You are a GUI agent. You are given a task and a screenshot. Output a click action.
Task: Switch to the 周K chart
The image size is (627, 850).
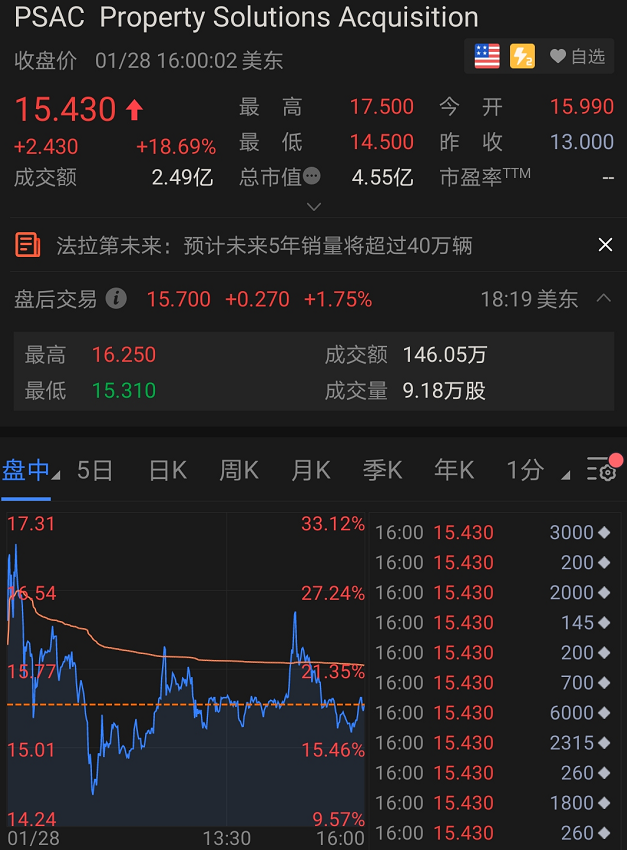[x=239, y=470]
